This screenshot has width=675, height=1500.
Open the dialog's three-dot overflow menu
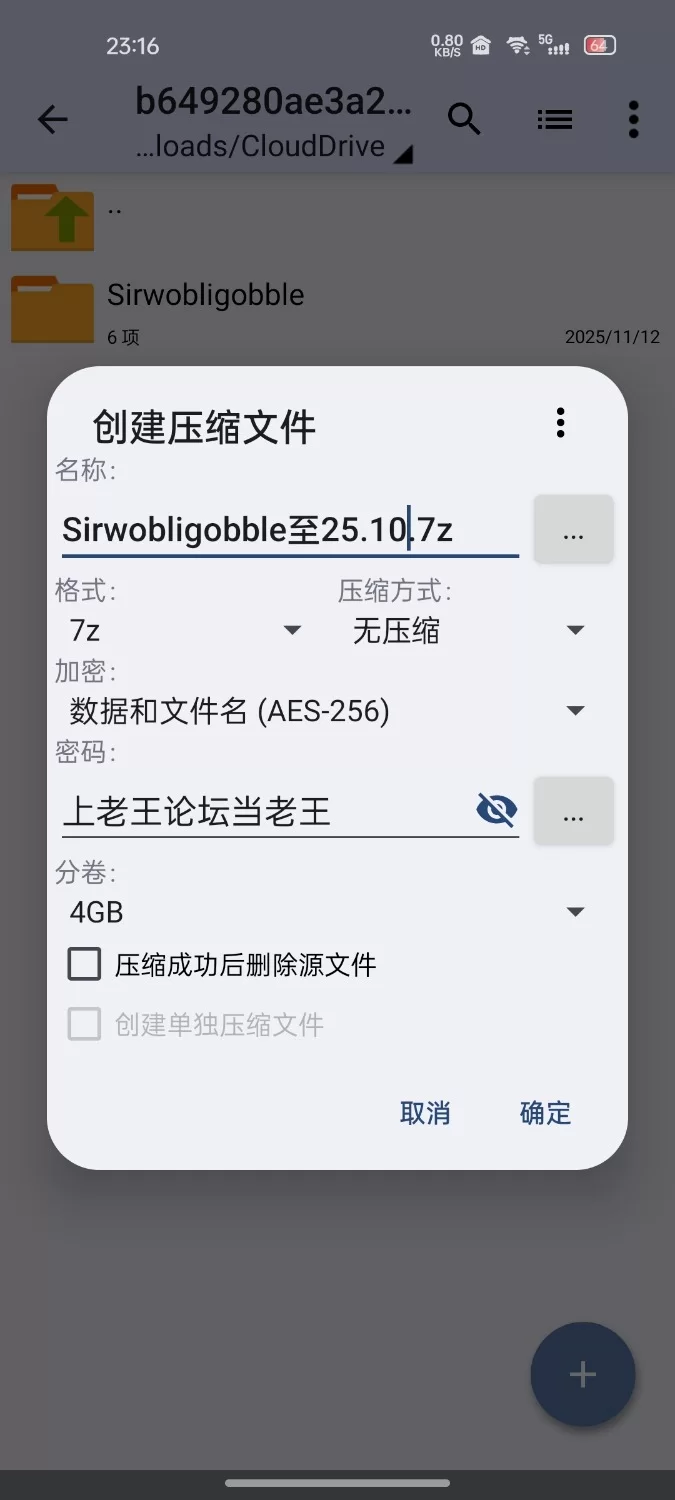coord(560,423)
